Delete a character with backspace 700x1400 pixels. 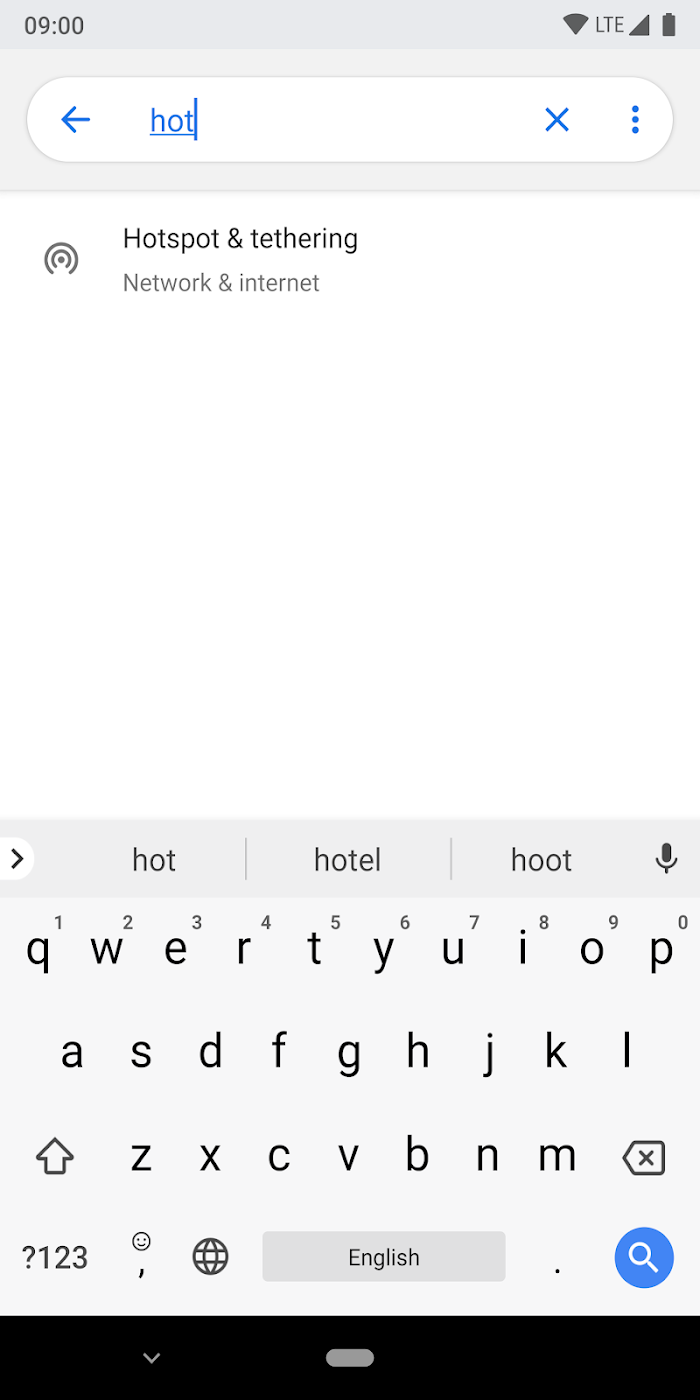click(x=643, y=1158)
